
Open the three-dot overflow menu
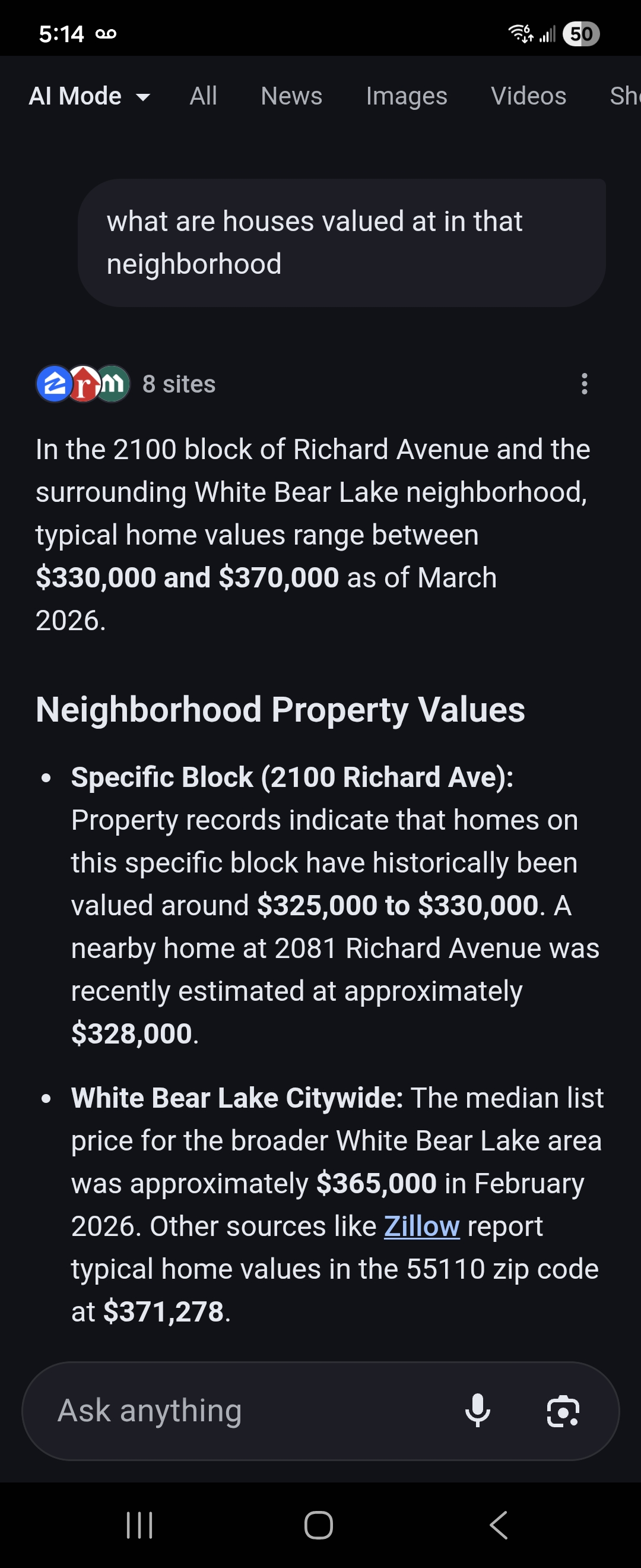coord(585,384)
